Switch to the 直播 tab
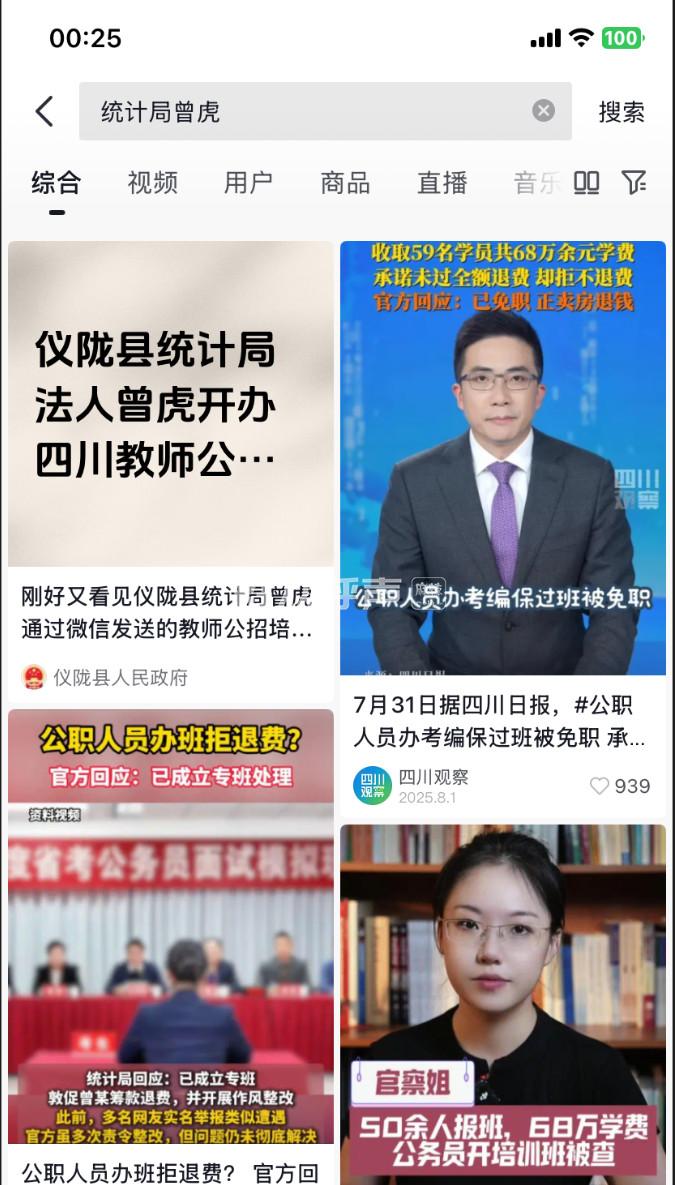675x1185 pixels. tap(442, 183)
